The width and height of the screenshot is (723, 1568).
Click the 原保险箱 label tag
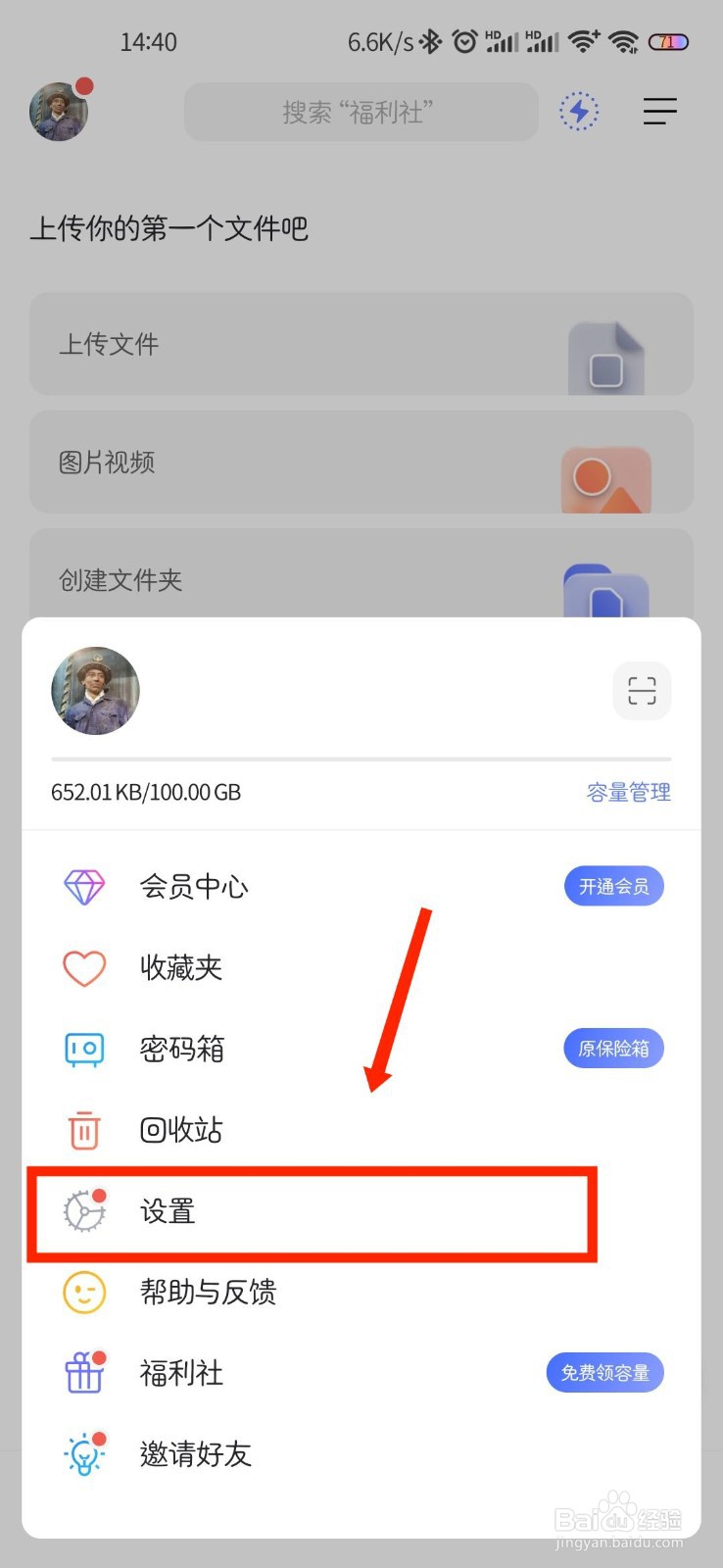[x=614, y=1048]
